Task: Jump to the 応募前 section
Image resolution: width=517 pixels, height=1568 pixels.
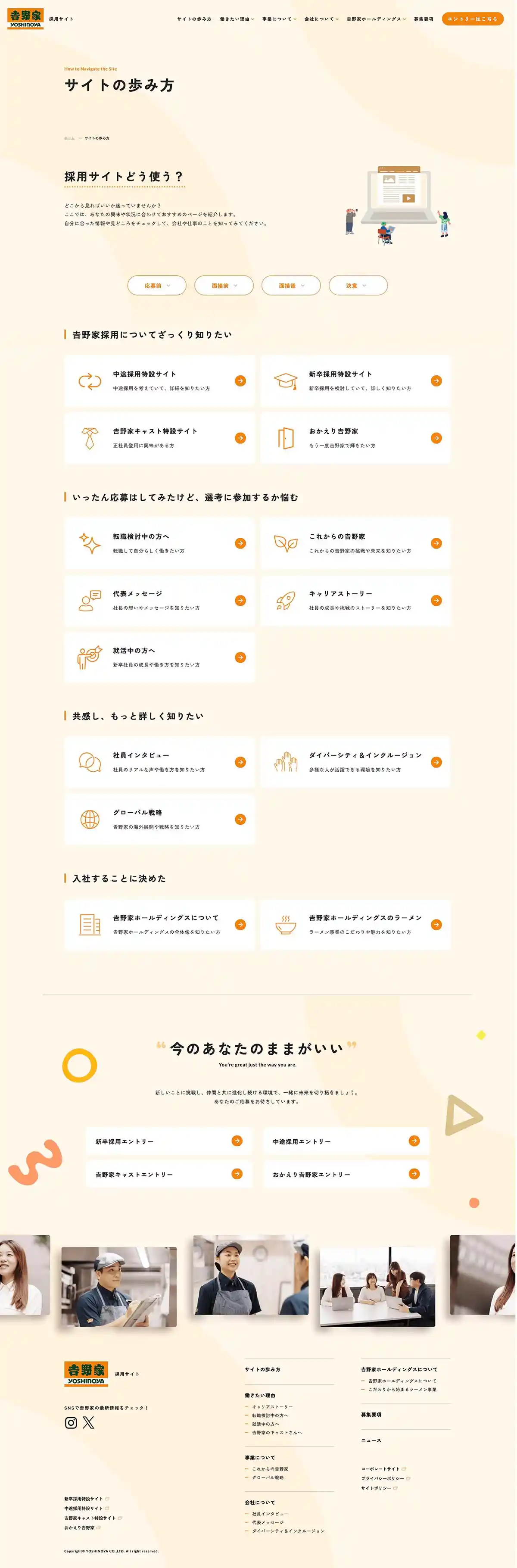Action: tap(156, 286)
